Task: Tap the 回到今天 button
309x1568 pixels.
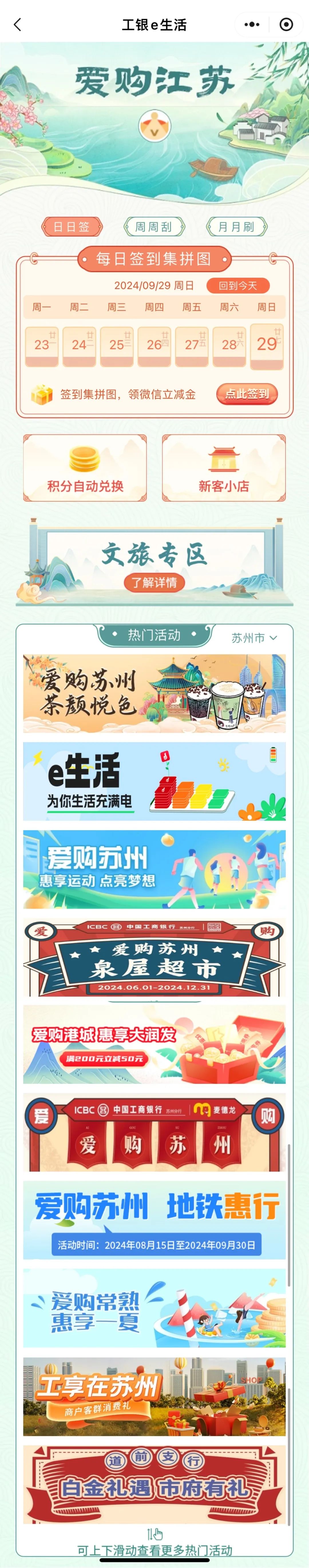Action: (x=238, y=285)
